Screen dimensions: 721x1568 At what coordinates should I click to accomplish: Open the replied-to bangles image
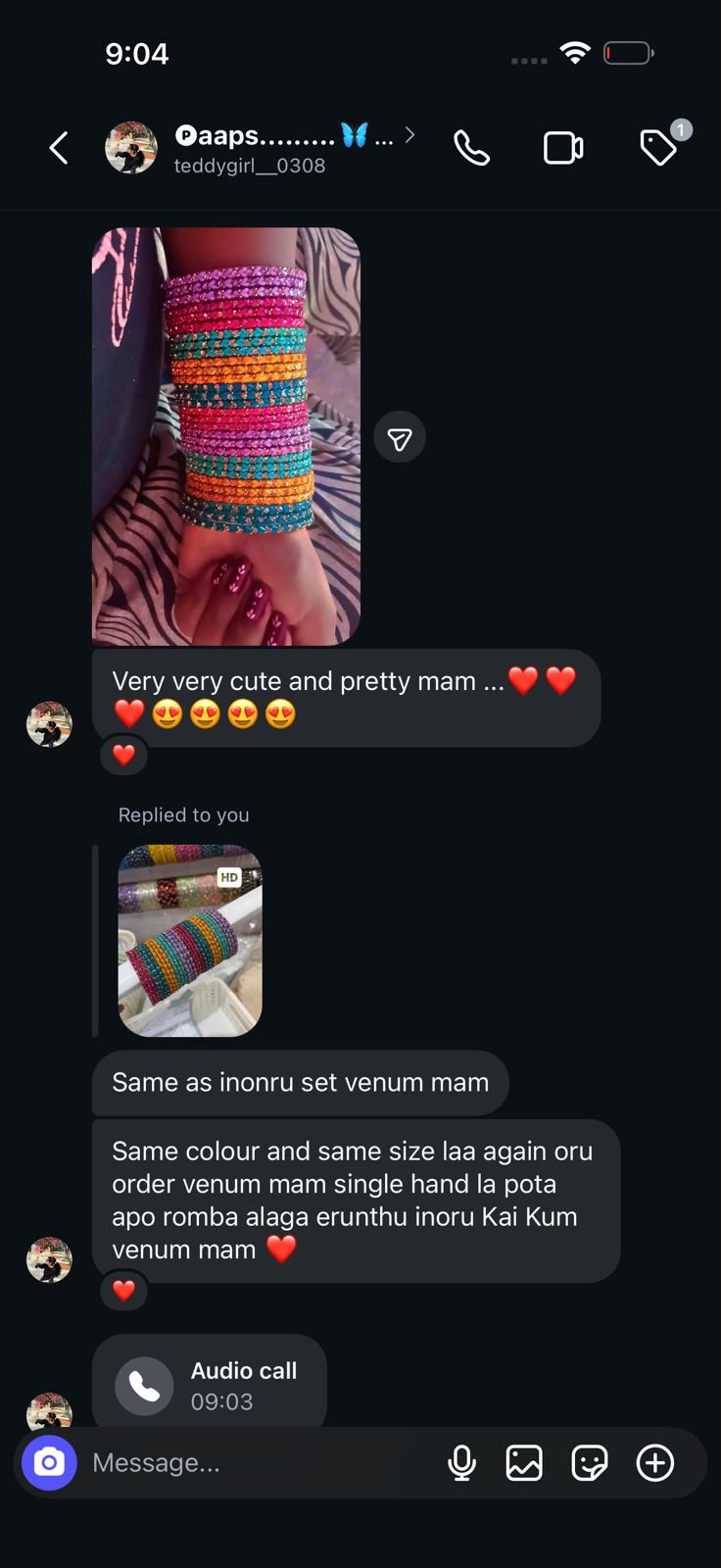click(190, 940)
